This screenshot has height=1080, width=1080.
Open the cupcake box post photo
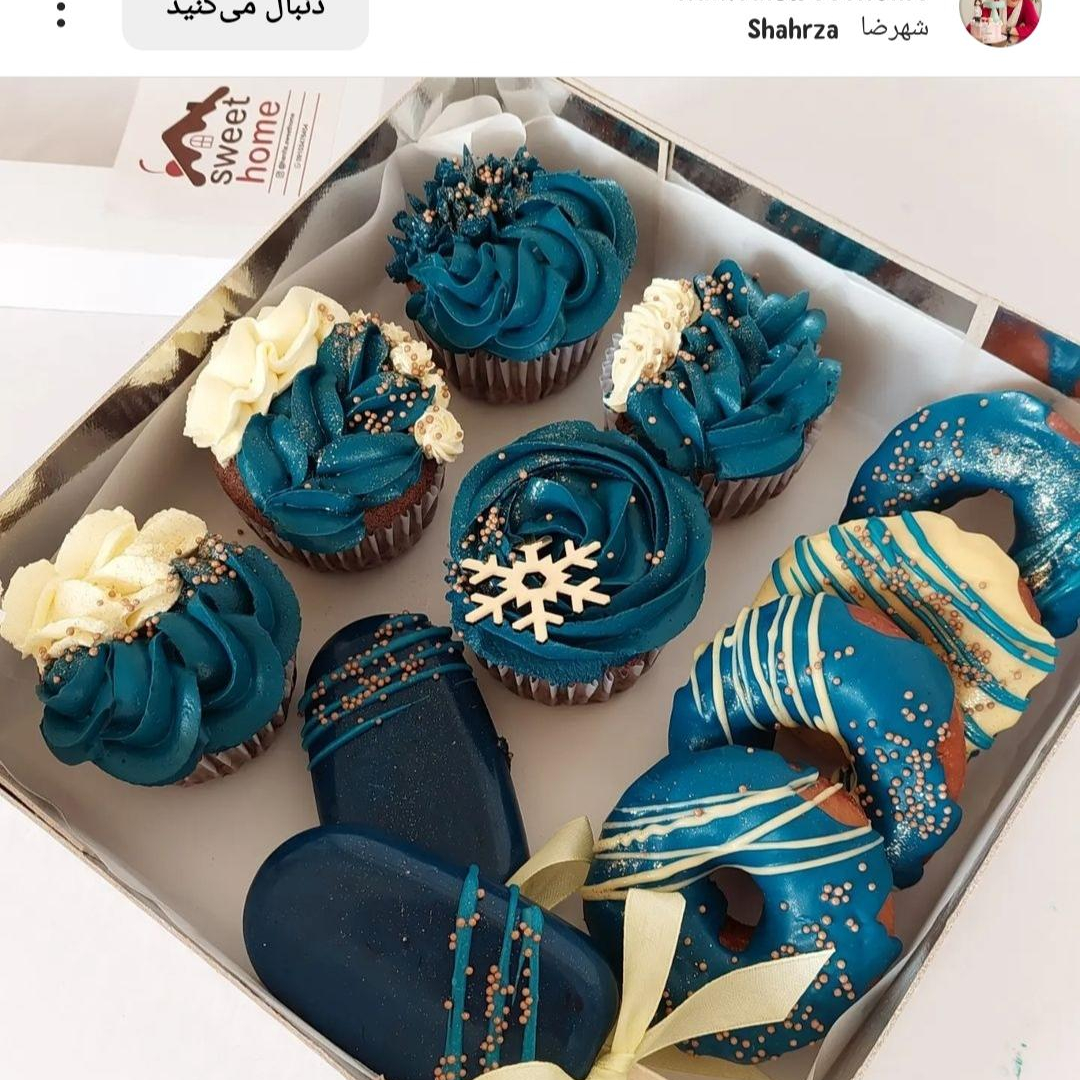point(540,580)
